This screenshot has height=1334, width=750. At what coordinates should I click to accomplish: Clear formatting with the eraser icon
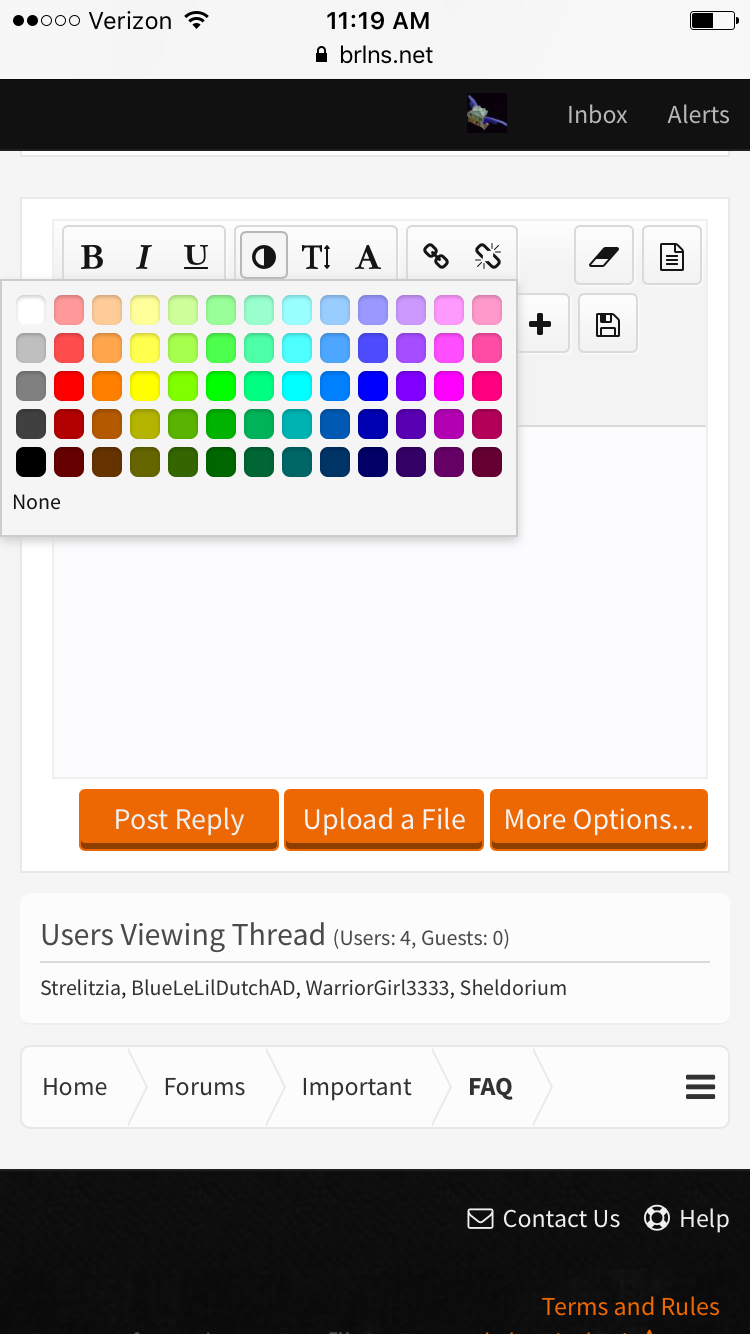[x=604, y=256]
